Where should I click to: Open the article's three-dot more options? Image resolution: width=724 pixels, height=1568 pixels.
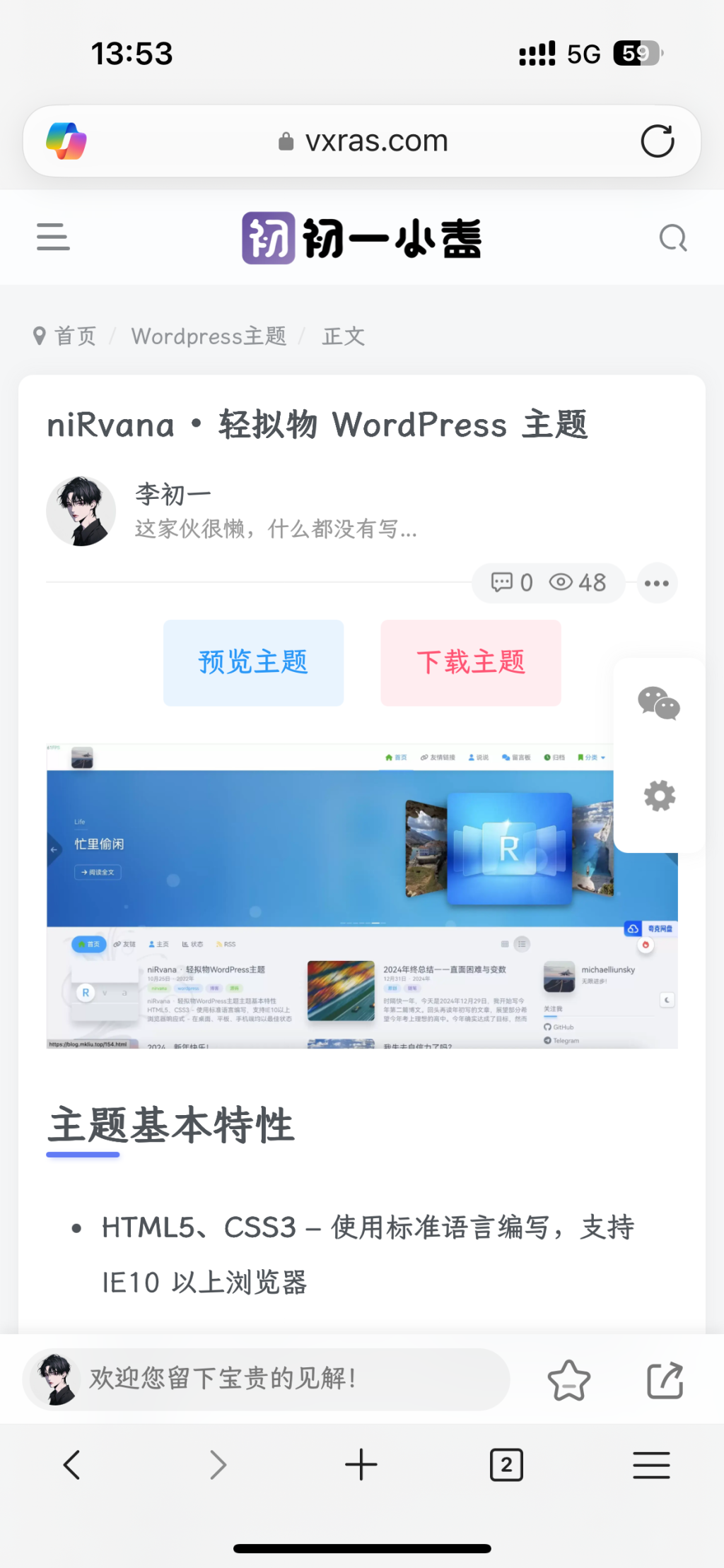coord(657,584)
